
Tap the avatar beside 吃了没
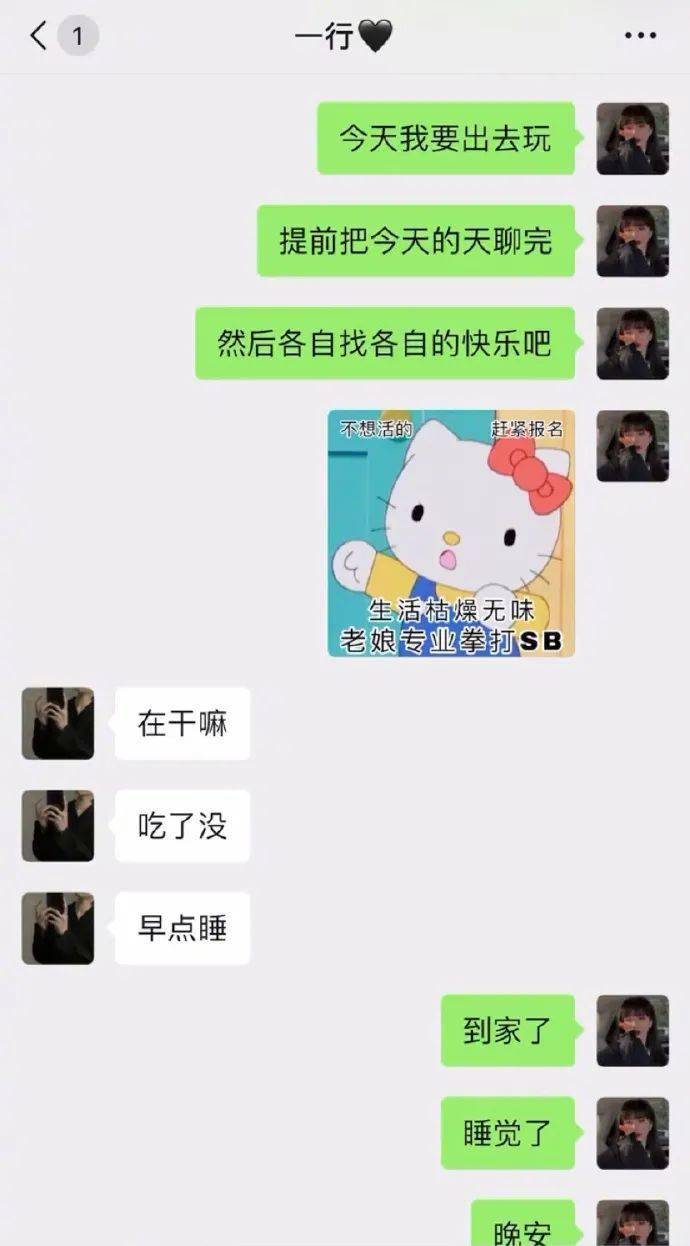(x=58, y=826)
